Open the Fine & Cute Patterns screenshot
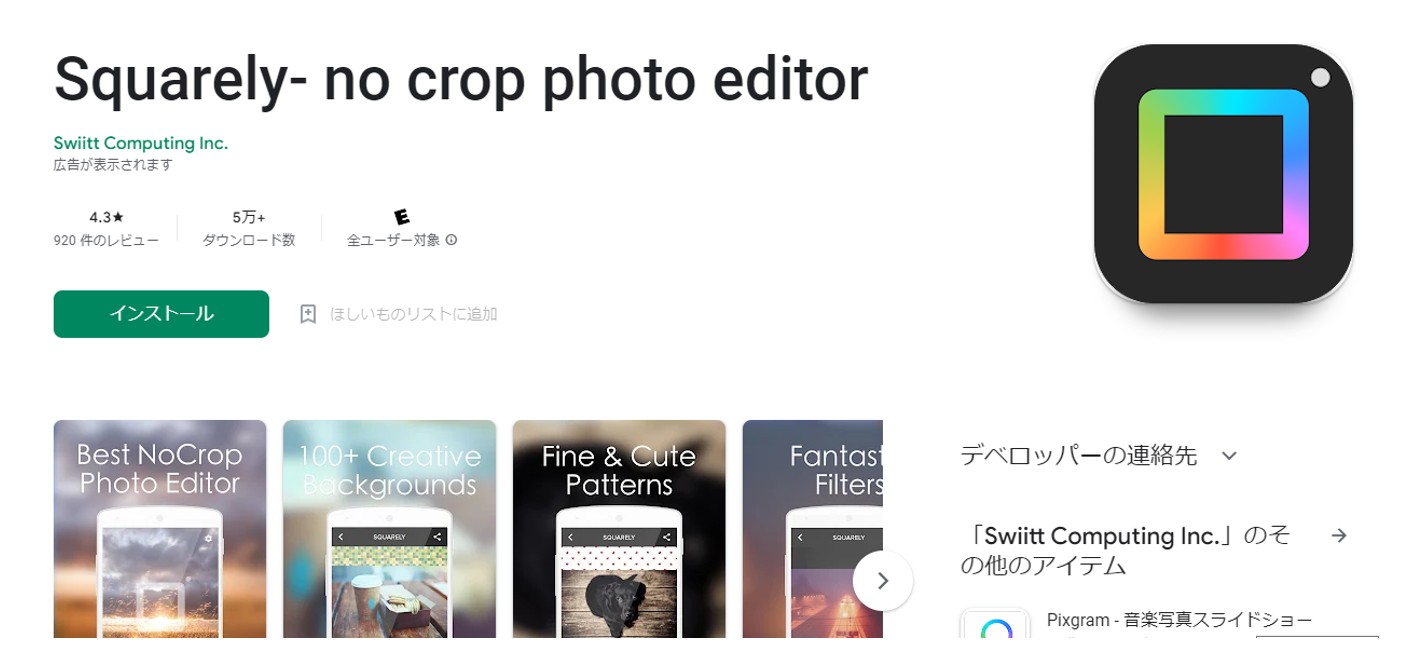This screenshot has width=1407, height=655. pyautogui.click(x=619, y=528)
